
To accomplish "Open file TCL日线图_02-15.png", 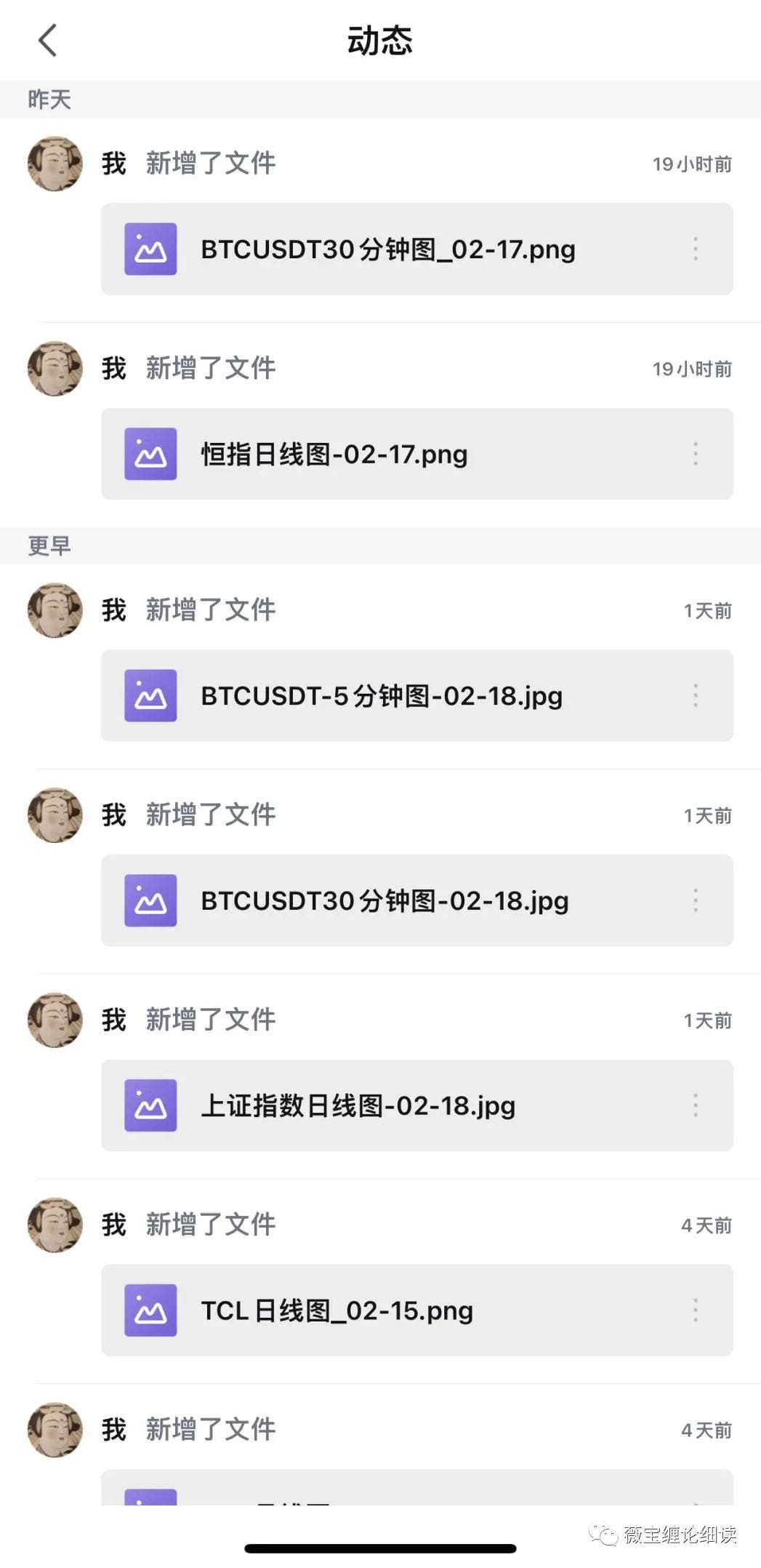I will pyautogui.click(x=416, y=1311).
